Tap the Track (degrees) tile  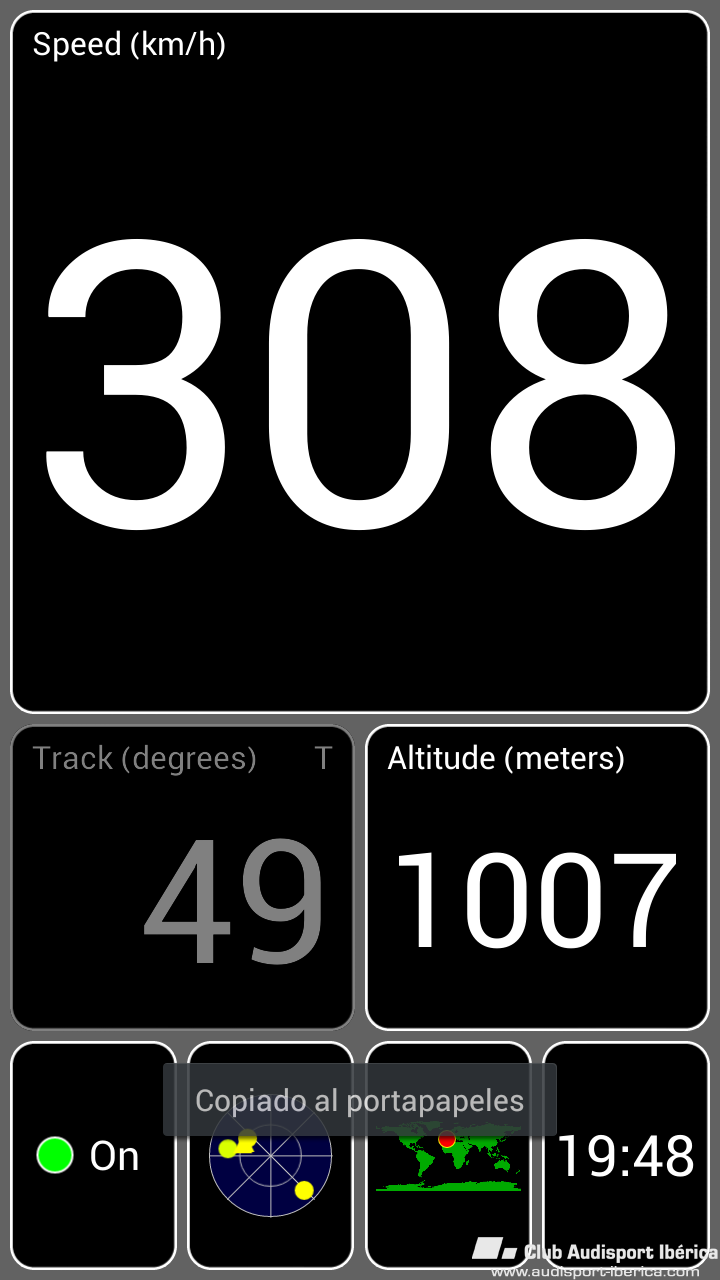point(182,877)
